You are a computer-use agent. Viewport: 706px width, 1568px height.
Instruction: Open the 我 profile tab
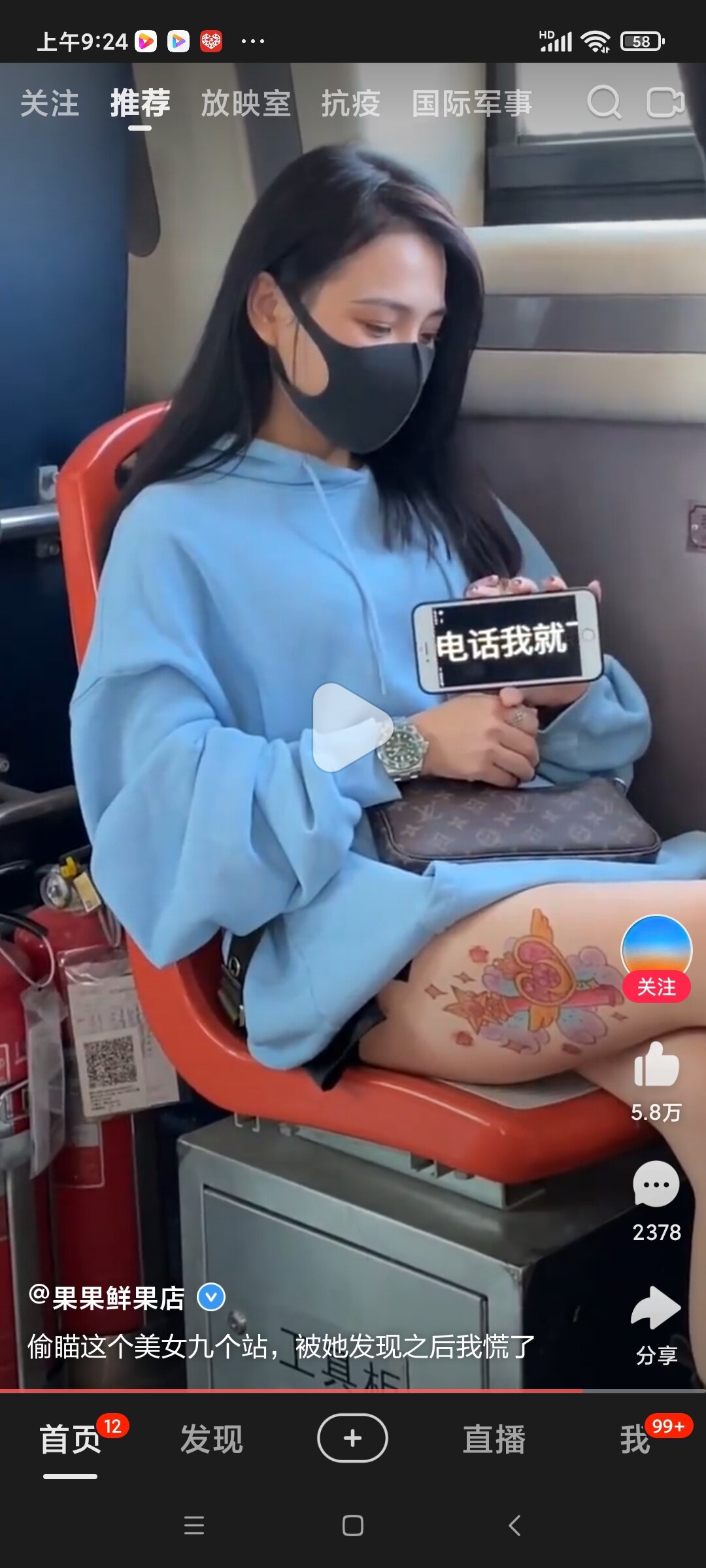[635, 1439]
